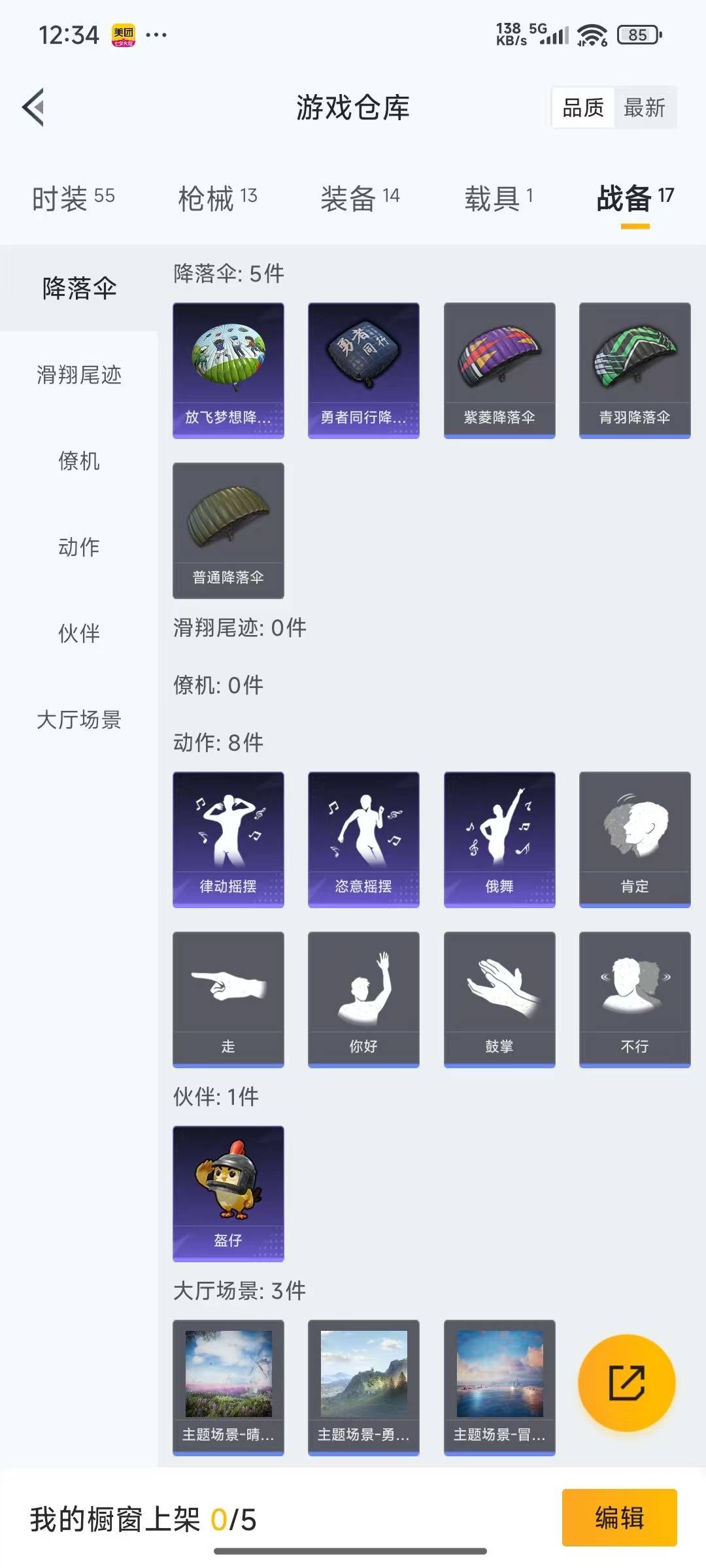The image size is (706, 1568).
Task: Tap the yellow share floating button
Action: click(626, 1383)
